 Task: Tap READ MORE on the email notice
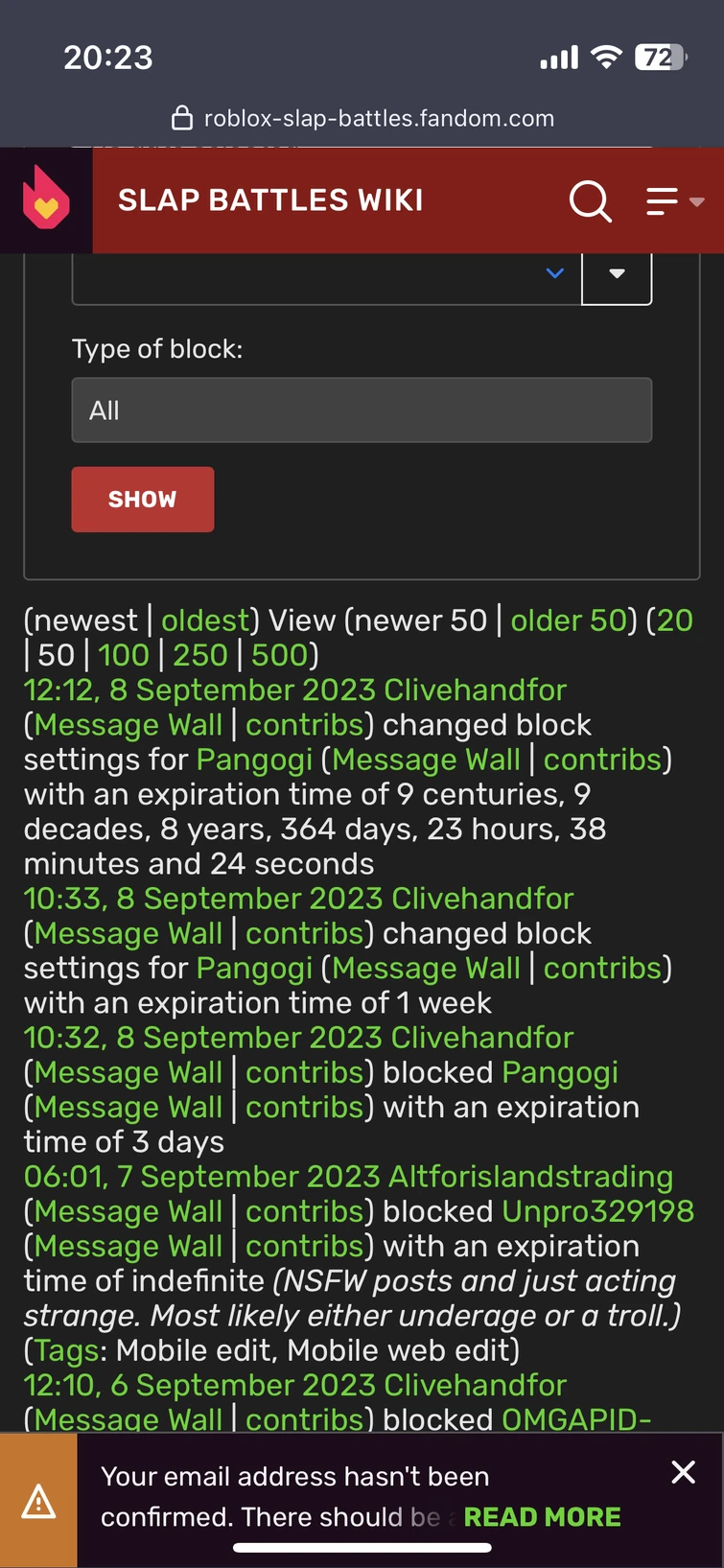click(542, 1517)
